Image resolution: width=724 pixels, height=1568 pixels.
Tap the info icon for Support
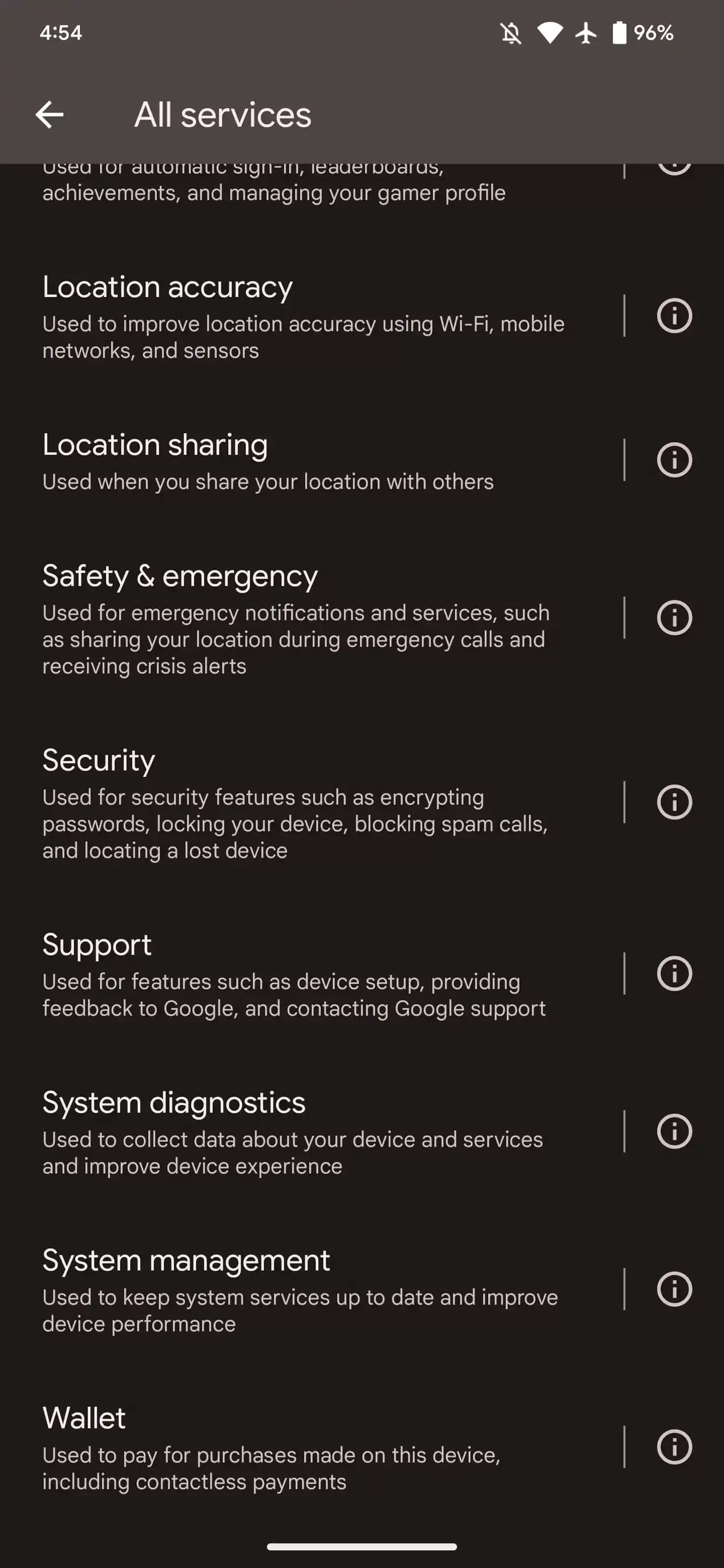pos(674,973)
